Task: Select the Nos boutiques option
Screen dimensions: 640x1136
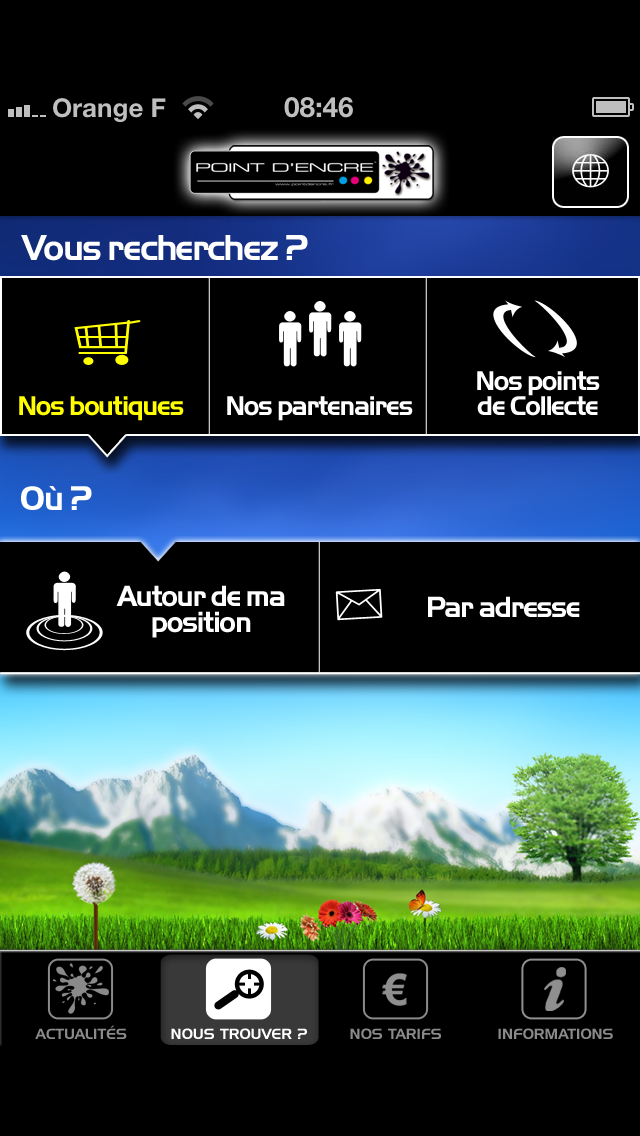Action: pos(105,356)
